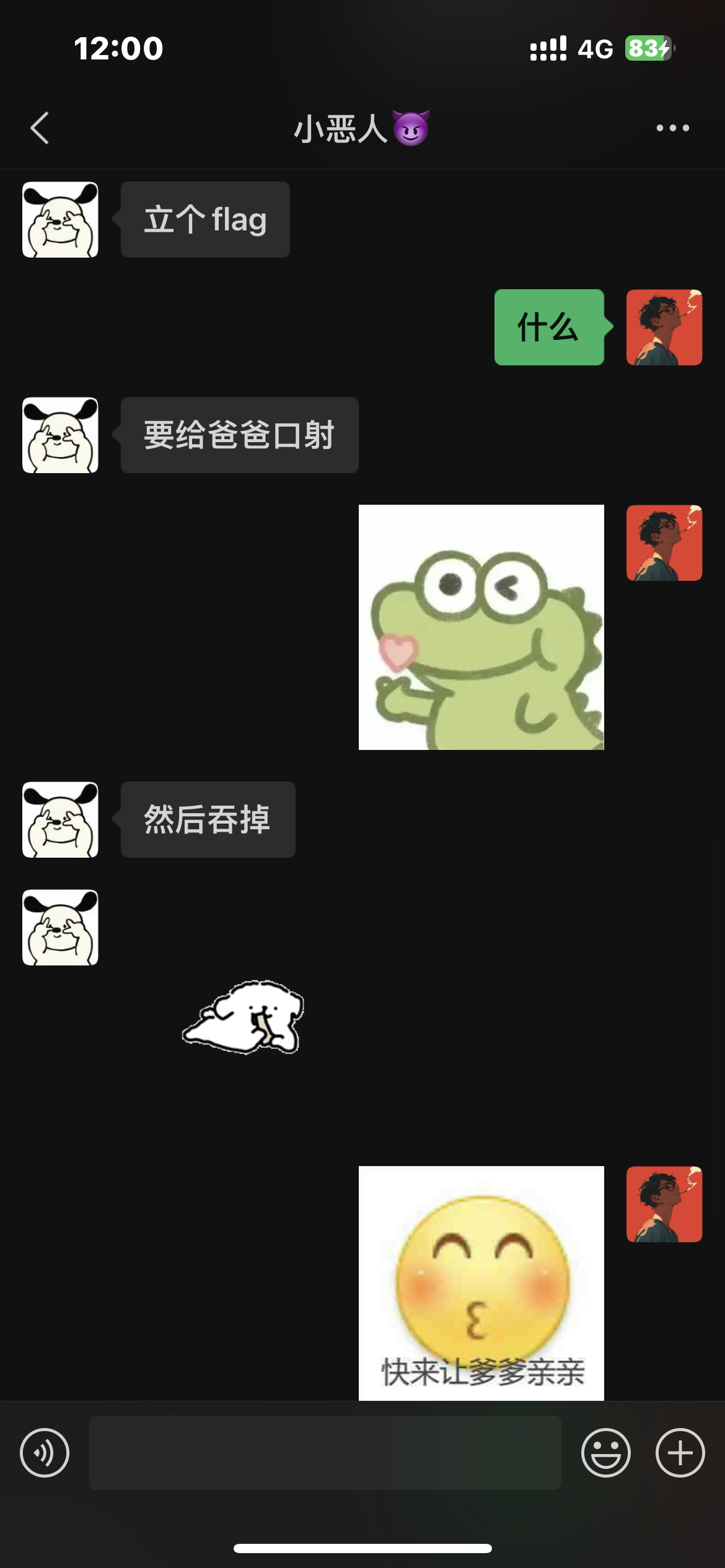Open the kissing emoji sticker image
Viewport: 725px width, 1568px height.
pyautogui.click(x=481, y=1282)
